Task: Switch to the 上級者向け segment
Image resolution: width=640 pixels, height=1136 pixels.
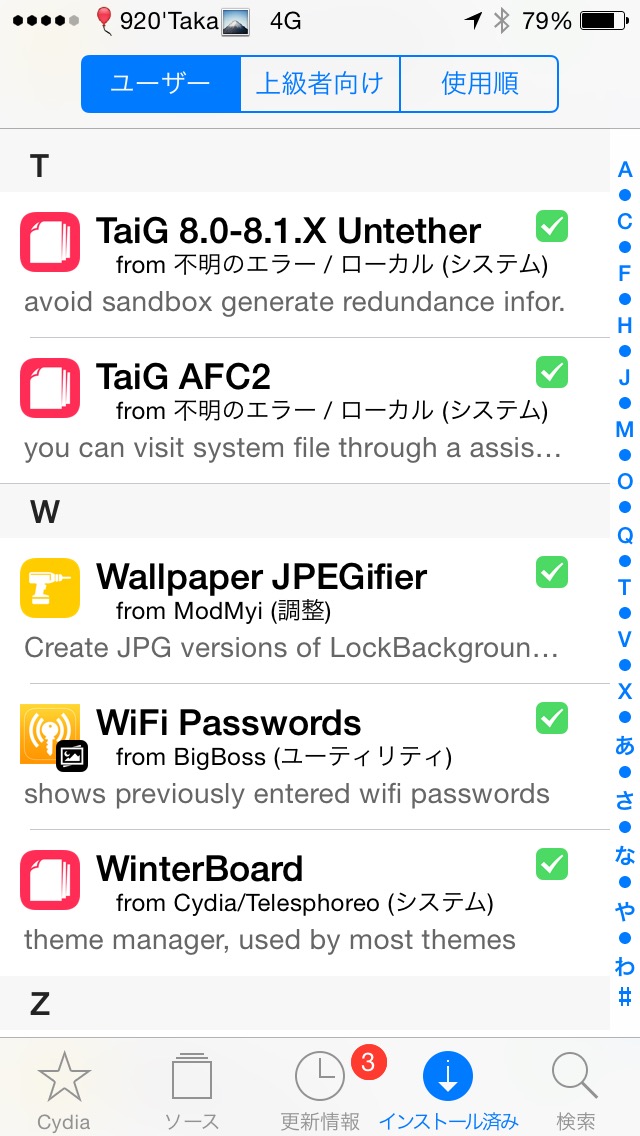Action: click(x=320, y=84)
